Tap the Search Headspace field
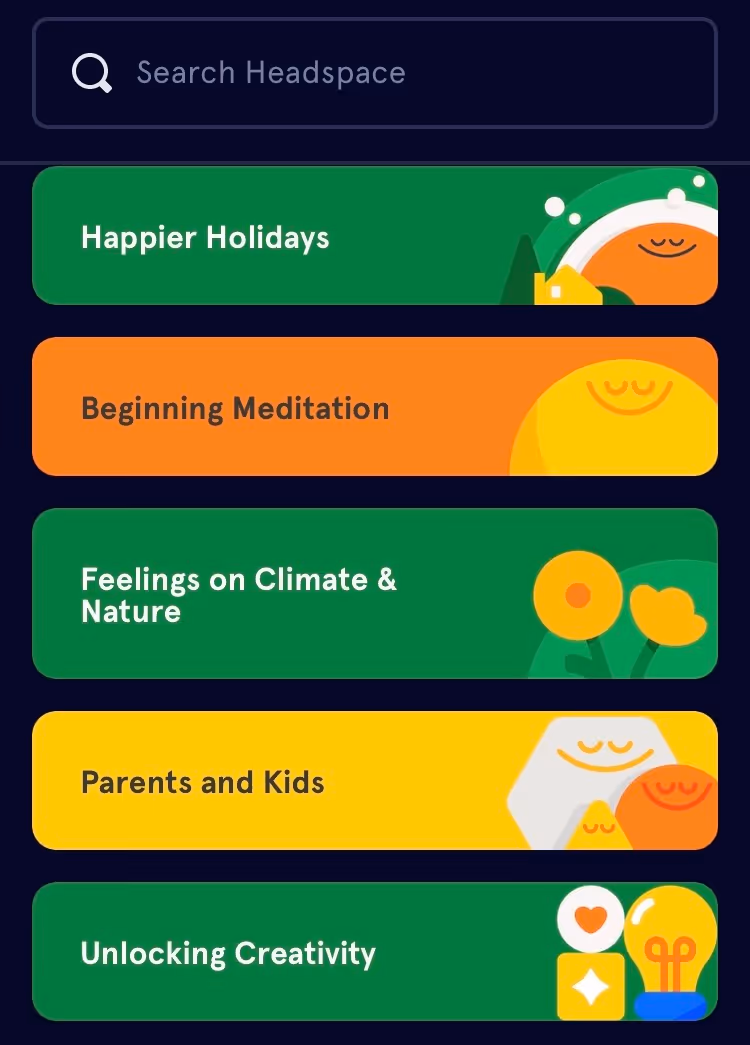The image size is (750, 1045). (x=374, y=73)
